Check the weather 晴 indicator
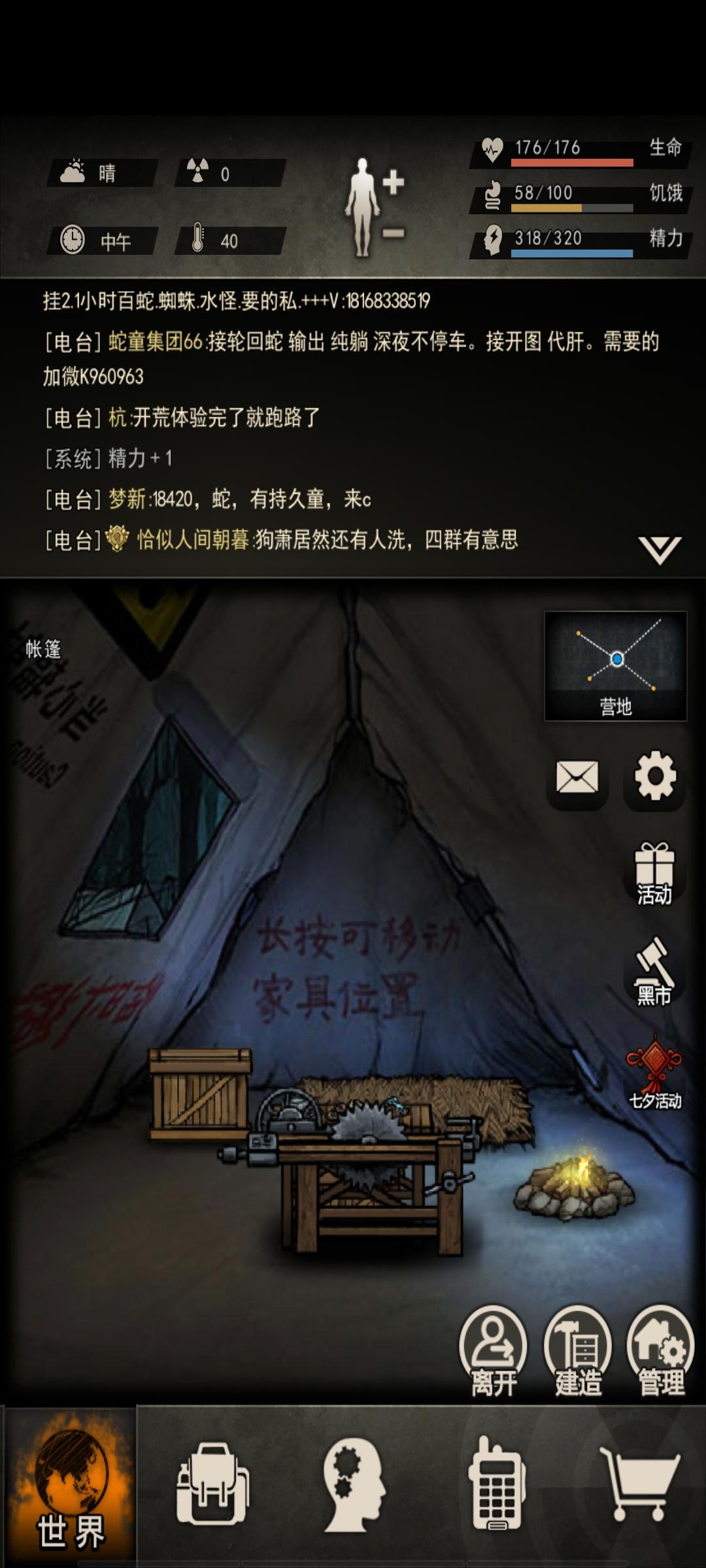This screenshot has width=706, height=1568. pos(103,172)
